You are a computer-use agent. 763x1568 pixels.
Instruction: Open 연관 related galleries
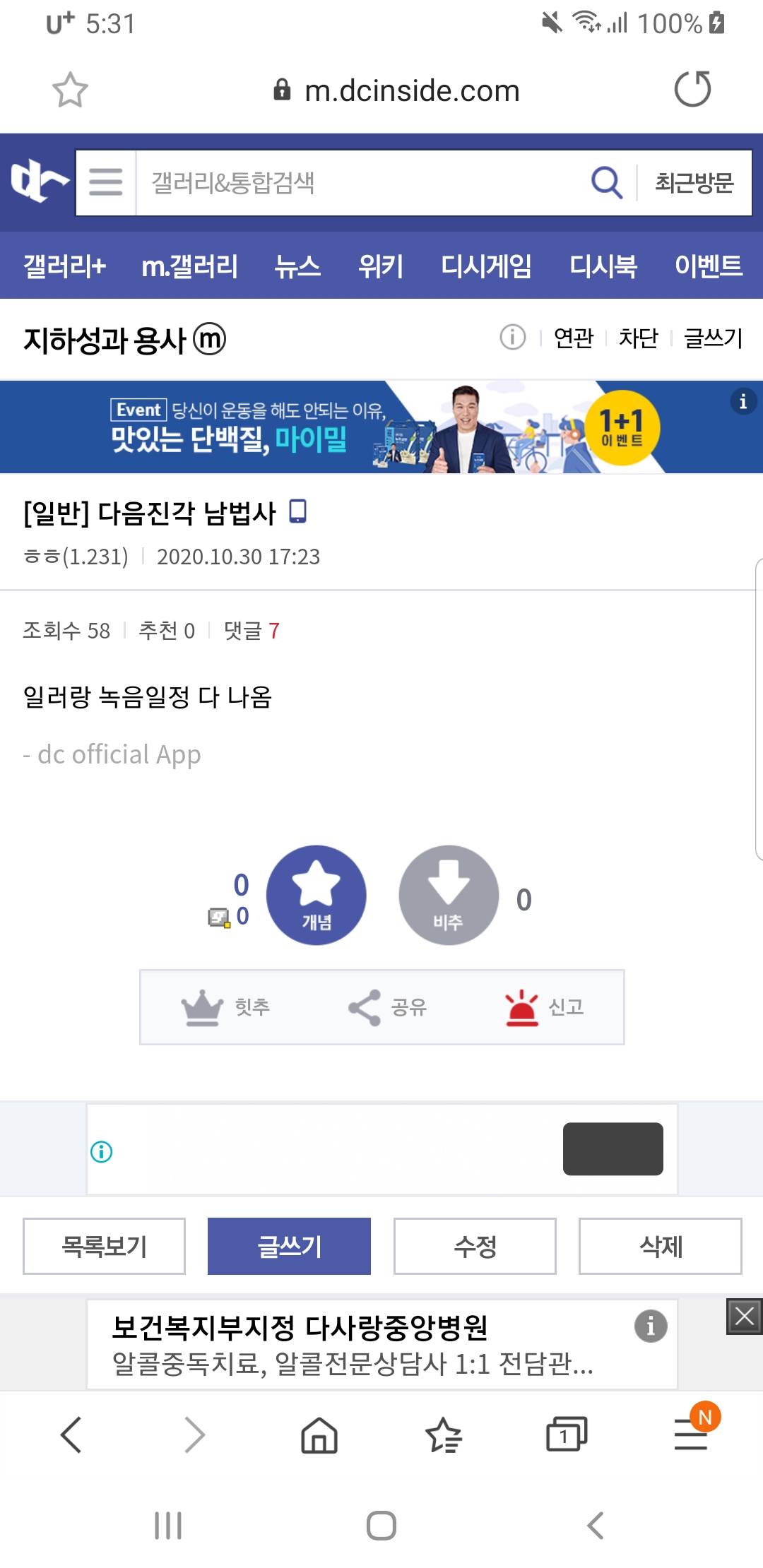click(x=573, y=338)
